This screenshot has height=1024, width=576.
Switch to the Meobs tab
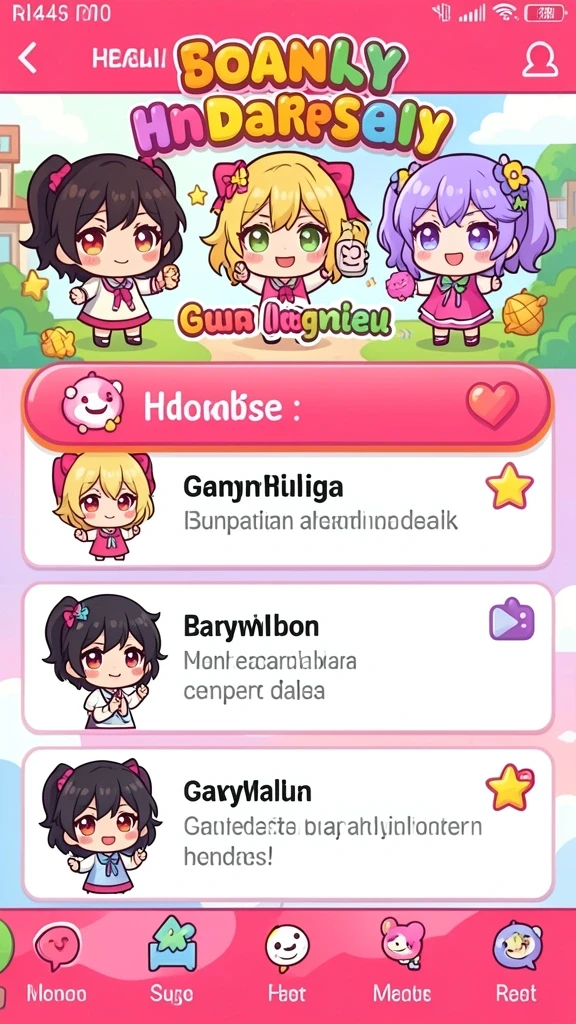point(402,964)
